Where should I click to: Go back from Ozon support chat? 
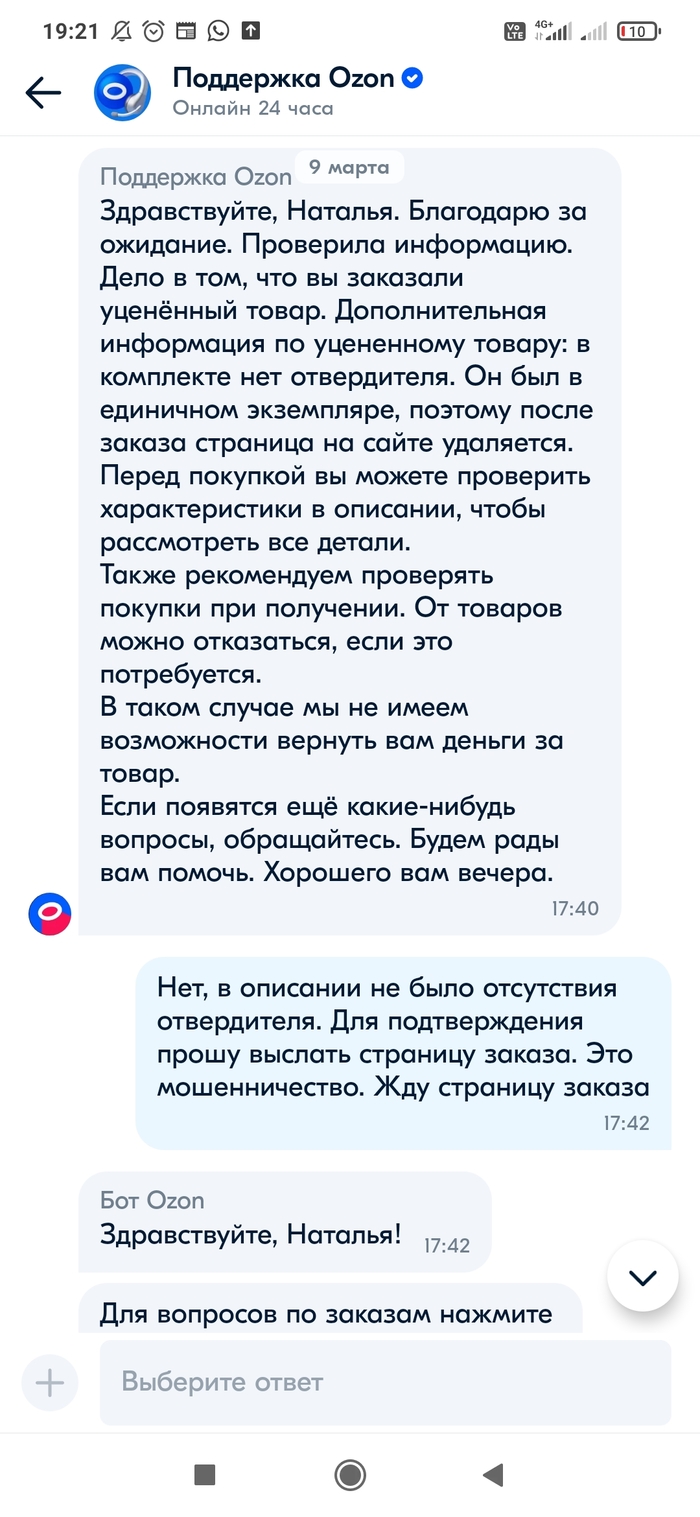pos(43,93)
